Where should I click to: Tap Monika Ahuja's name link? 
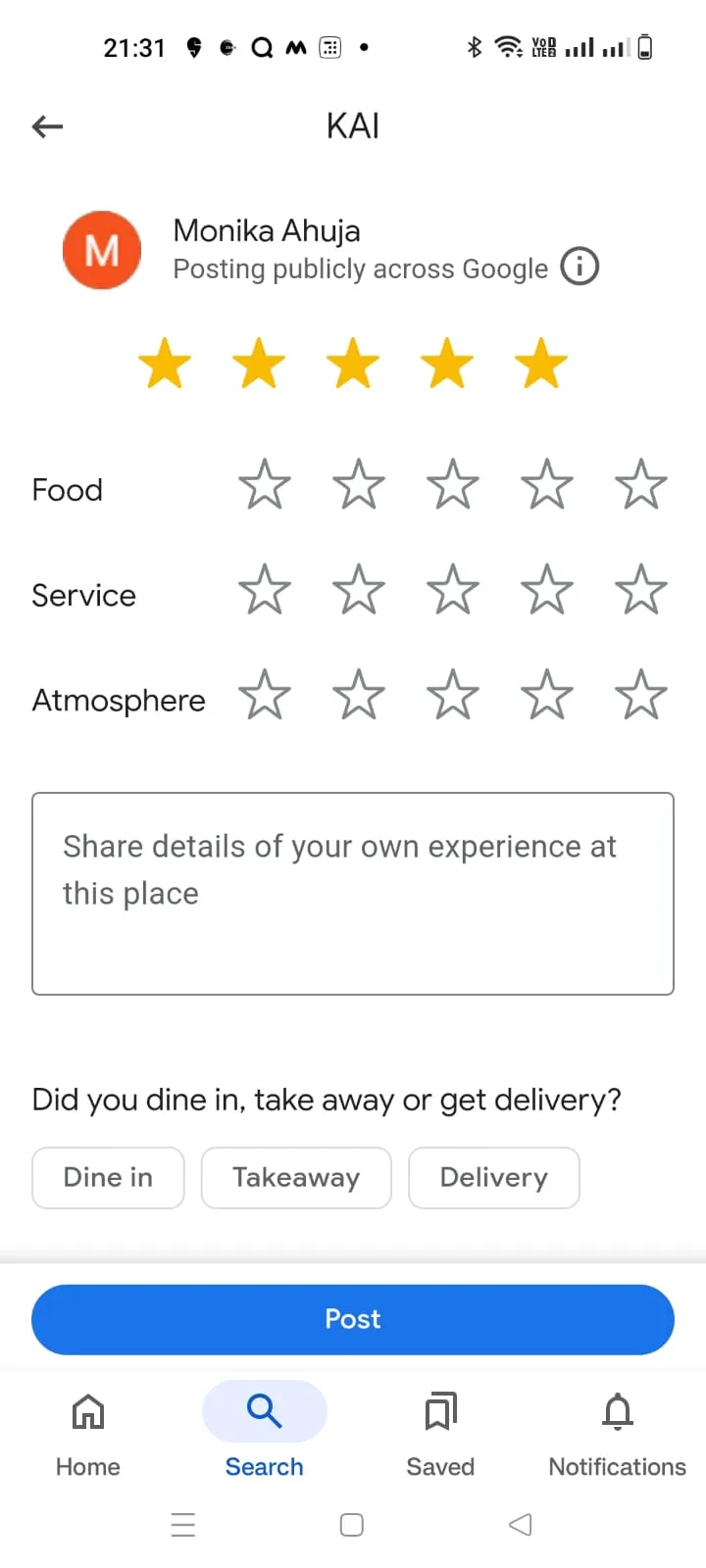pos(267,230)
